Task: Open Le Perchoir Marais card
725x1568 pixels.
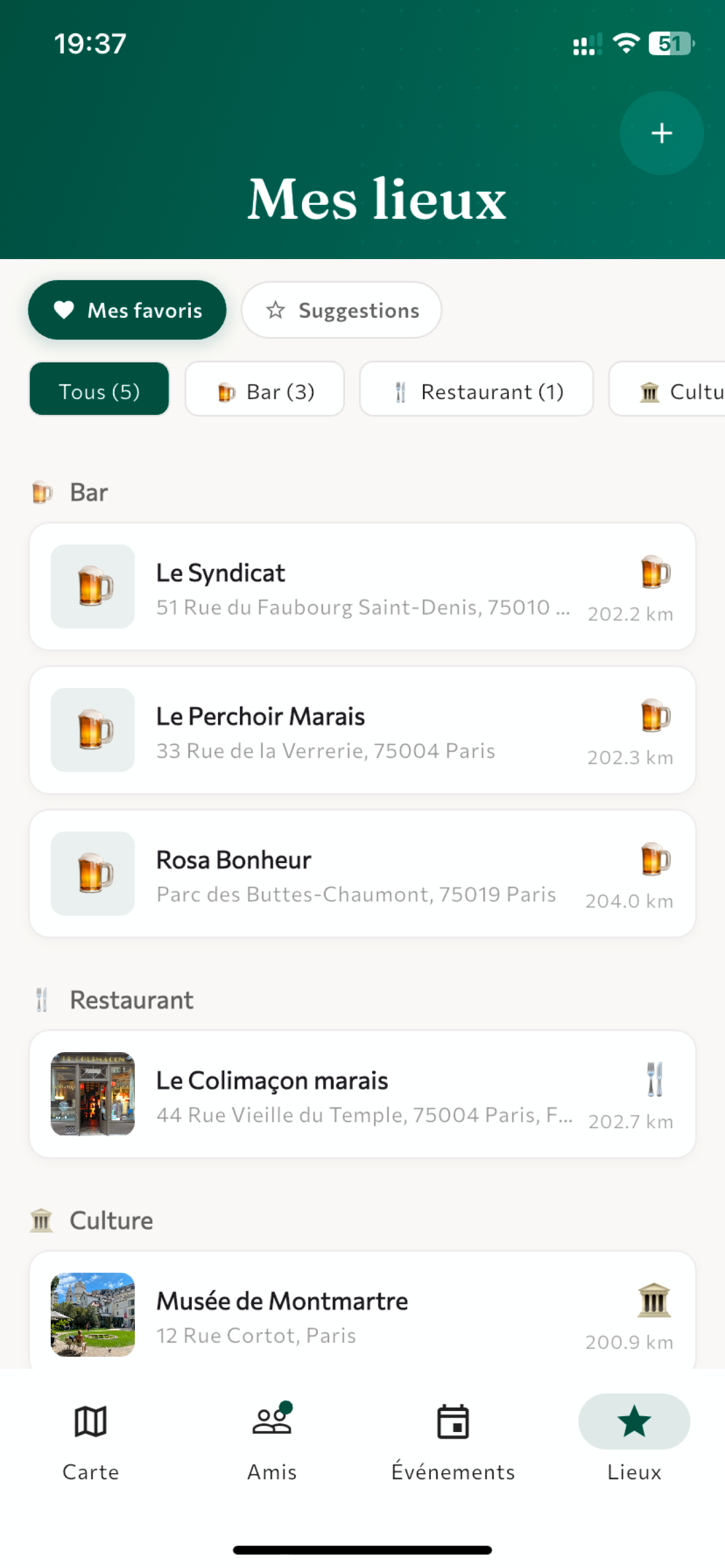Action: coord(362,730)
